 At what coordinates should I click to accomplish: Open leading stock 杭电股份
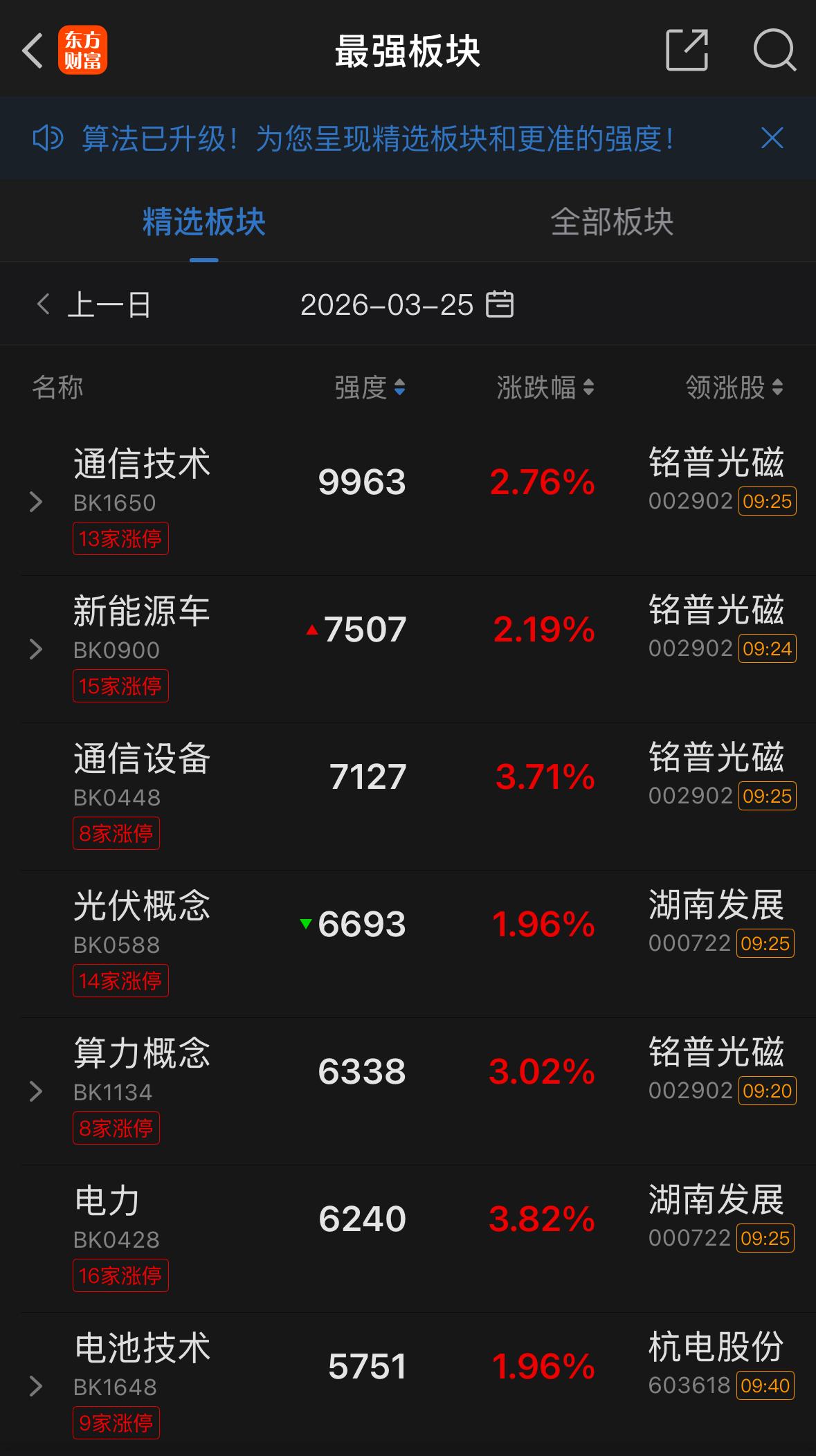point(716,1346)
